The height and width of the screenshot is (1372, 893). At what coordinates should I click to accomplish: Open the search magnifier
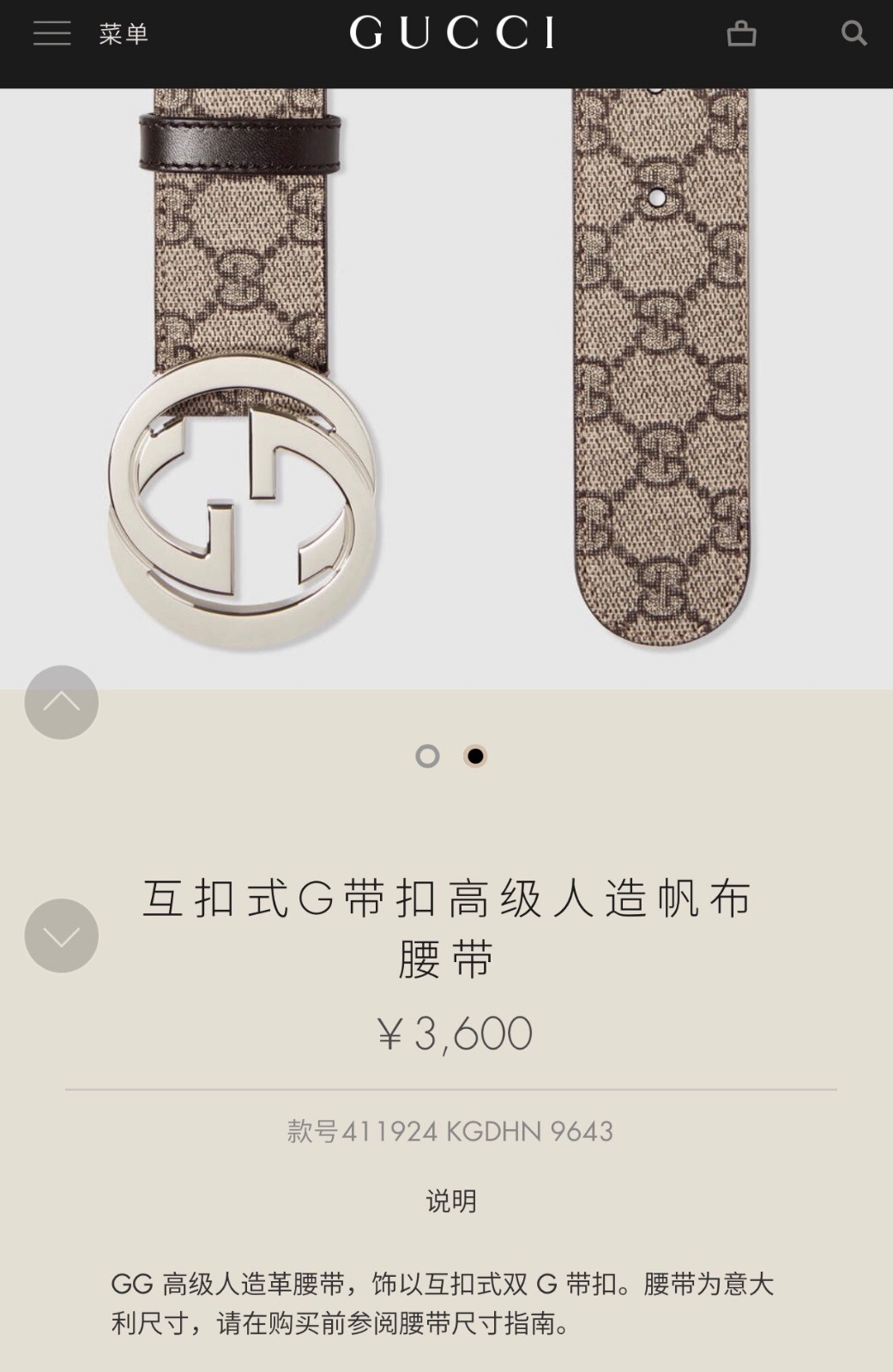tap(854, 33)
